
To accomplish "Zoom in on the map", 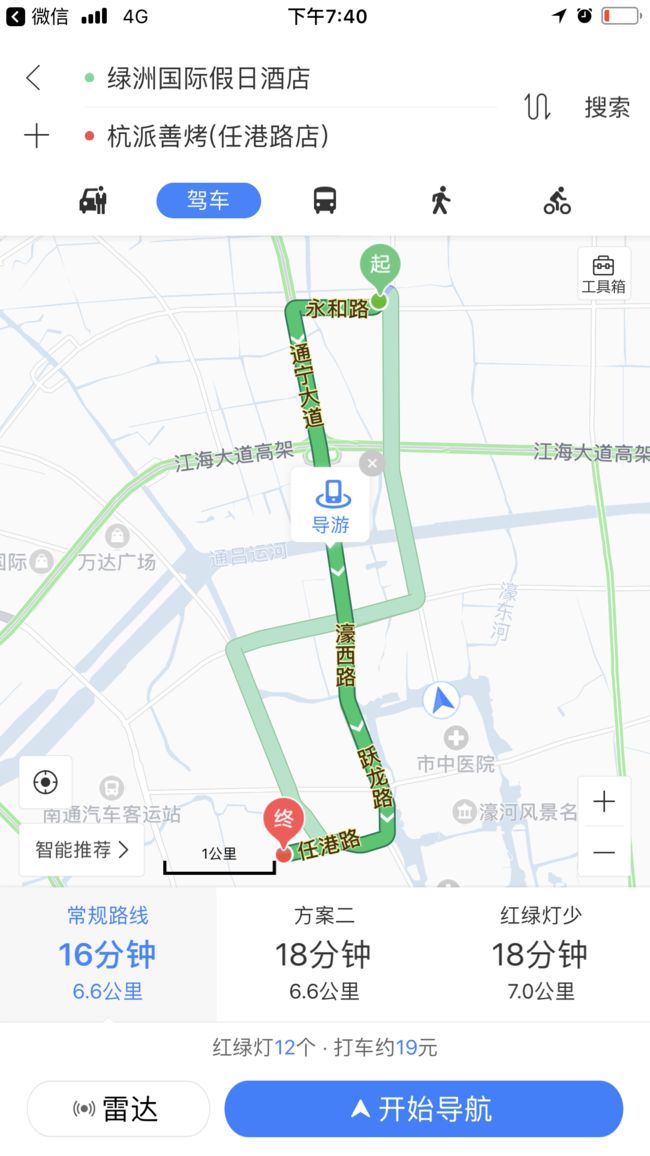I will pyautogui.click(x=604, y=801).
